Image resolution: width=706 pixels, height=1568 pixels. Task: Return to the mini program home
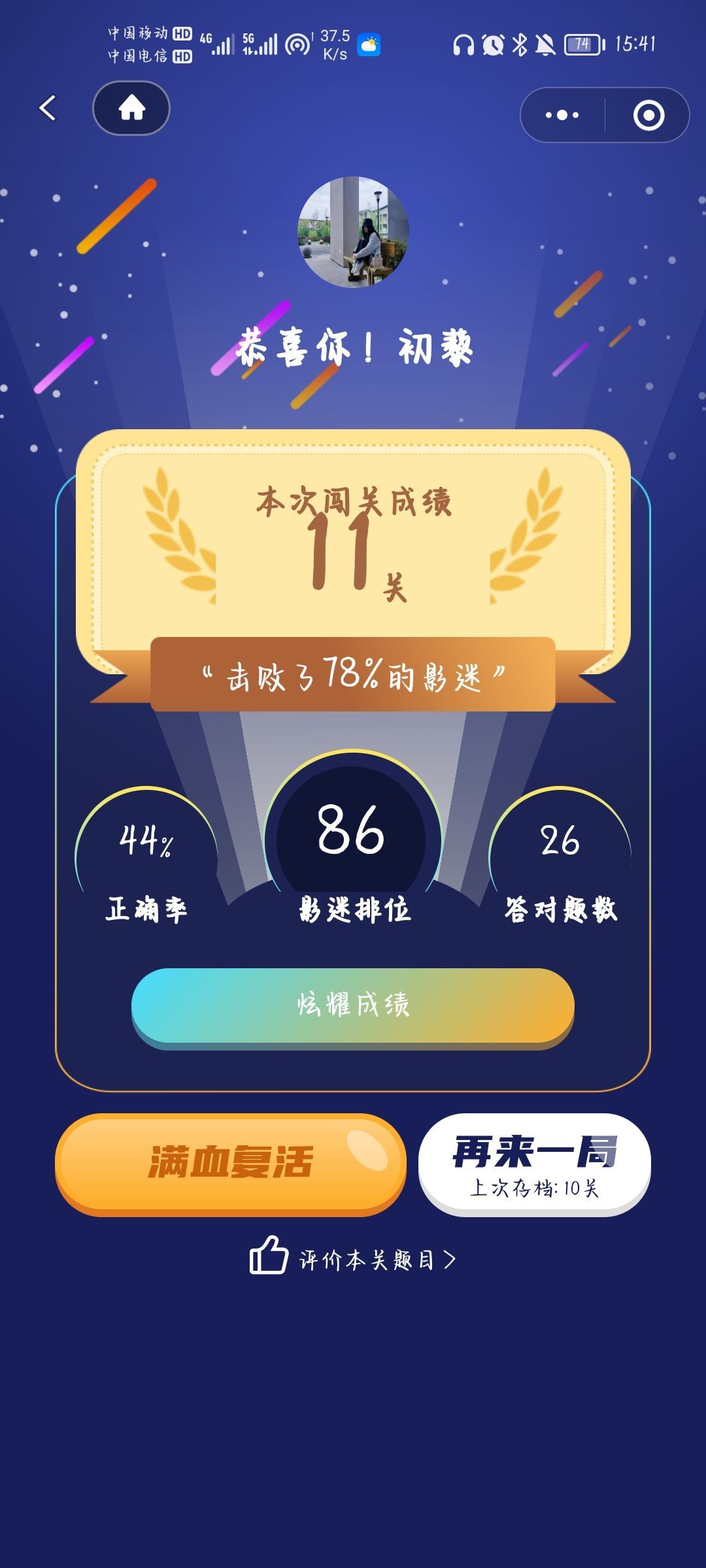[131, 108]
